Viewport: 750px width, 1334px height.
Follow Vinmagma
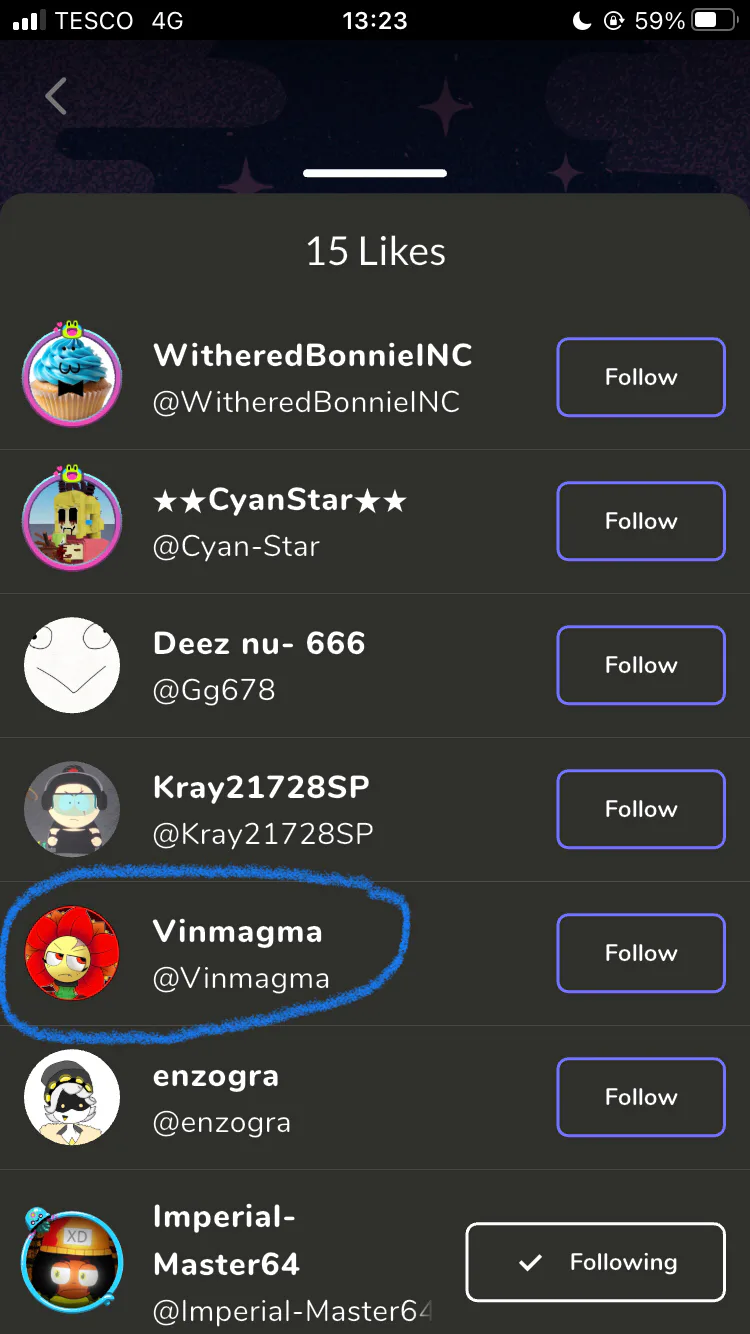point(640,953)
